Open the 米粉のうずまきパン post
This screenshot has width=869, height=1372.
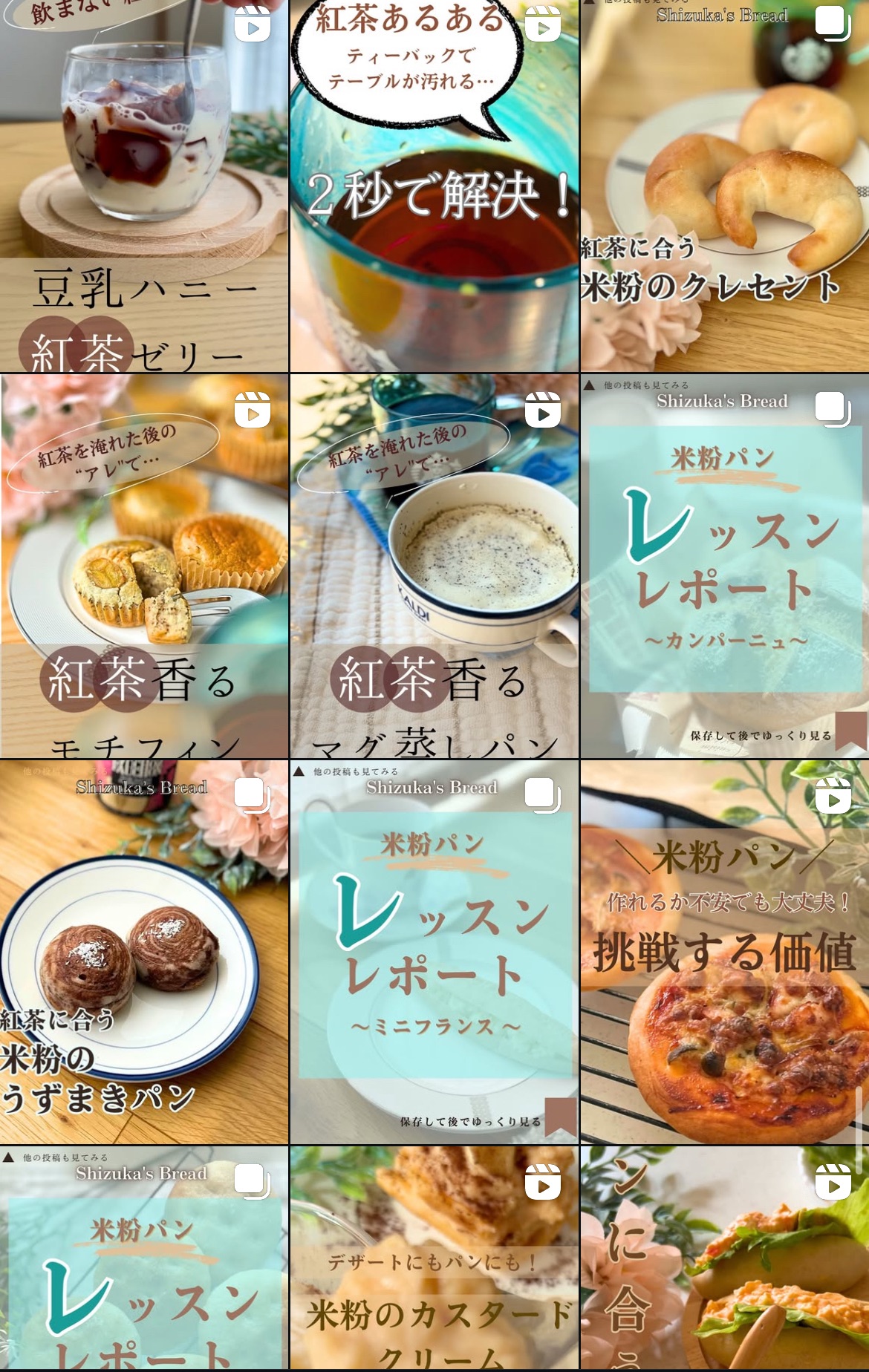click(x=144, y=952)
